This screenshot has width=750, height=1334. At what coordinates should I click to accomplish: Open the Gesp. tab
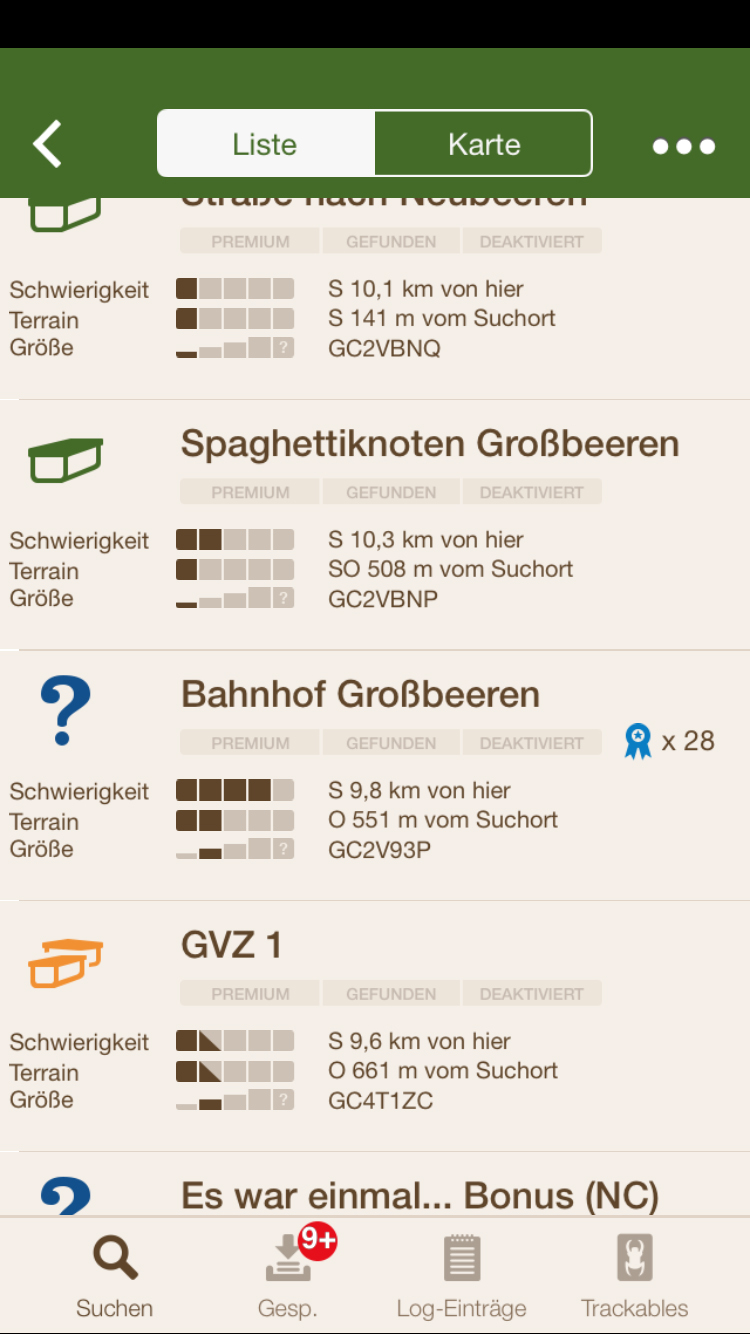coord(288,1276)
